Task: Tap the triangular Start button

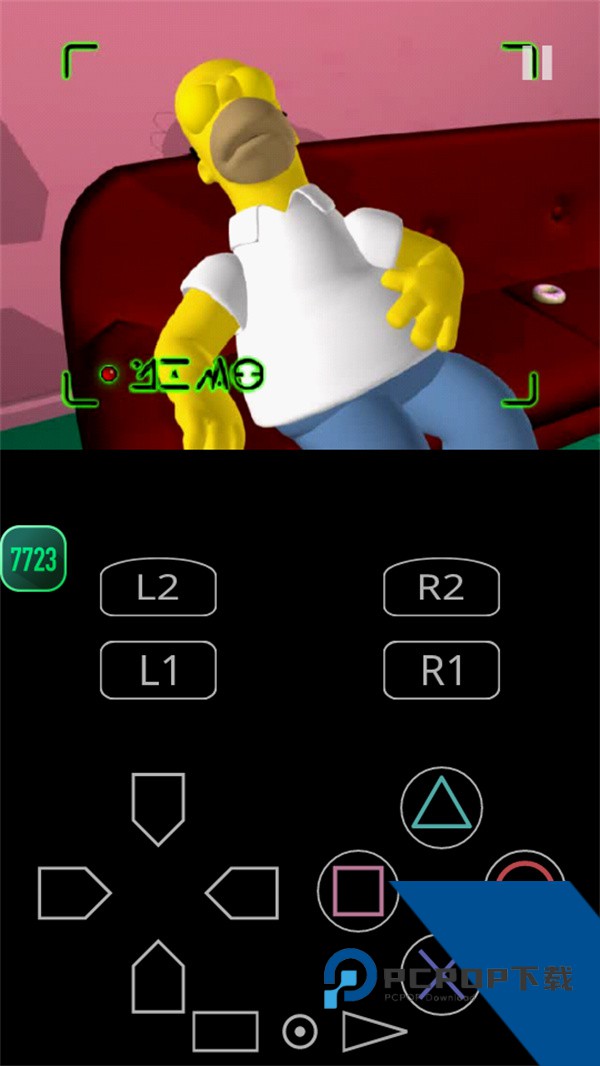Action: point(370,1031)
